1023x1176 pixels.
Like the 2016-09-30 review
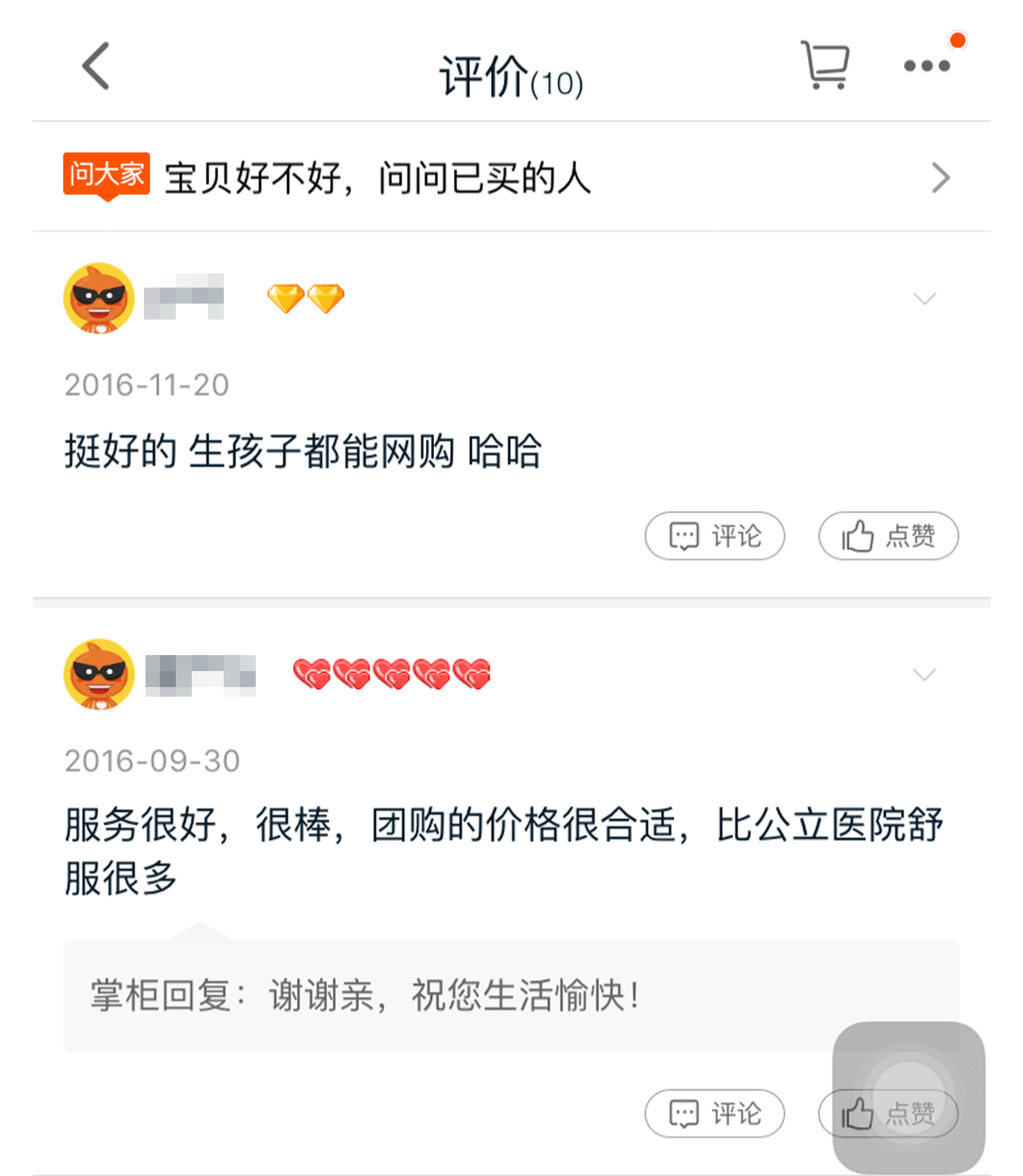pos(888,1114)
